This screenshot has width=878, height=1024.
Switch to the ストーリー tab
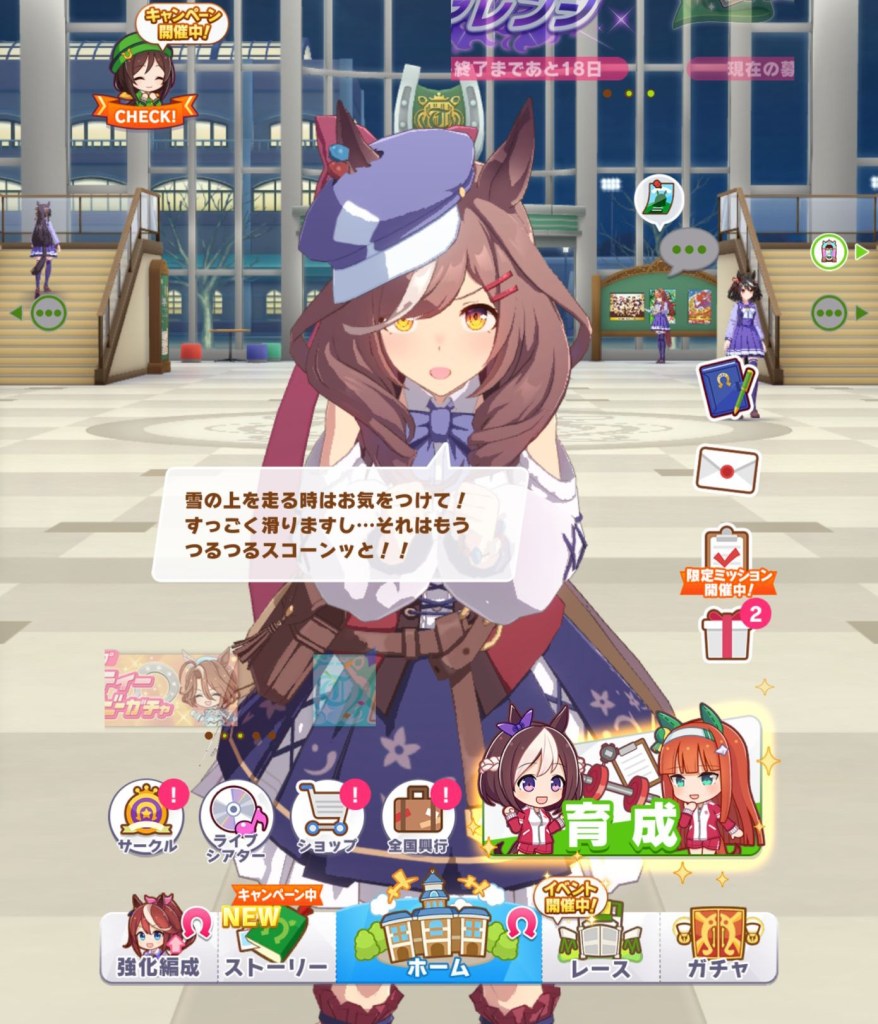coord(275,945)
